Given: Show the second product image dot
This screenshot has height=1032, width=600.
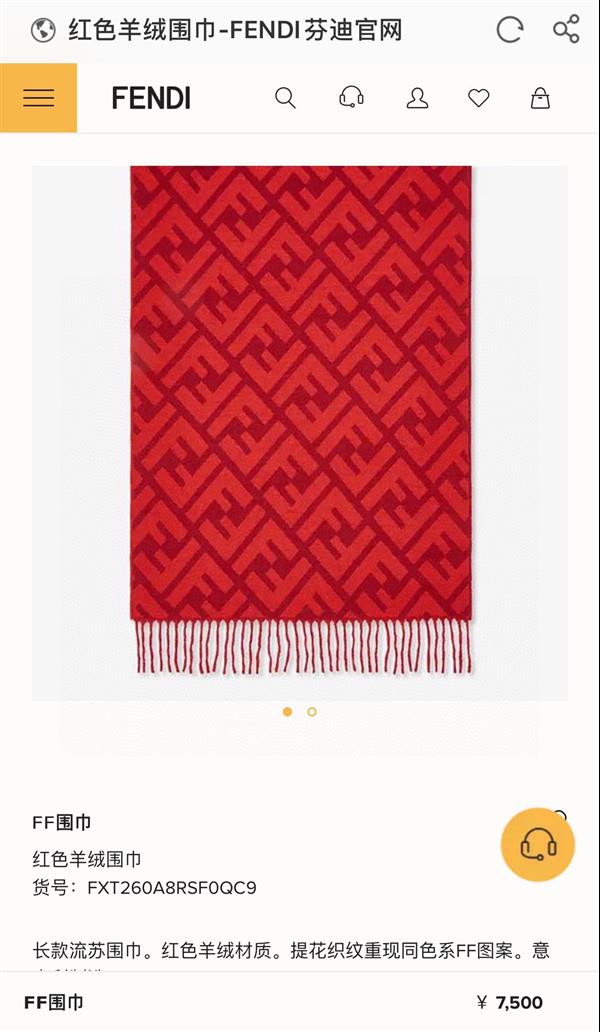Looking at the screenshot, I should (312, 712).
